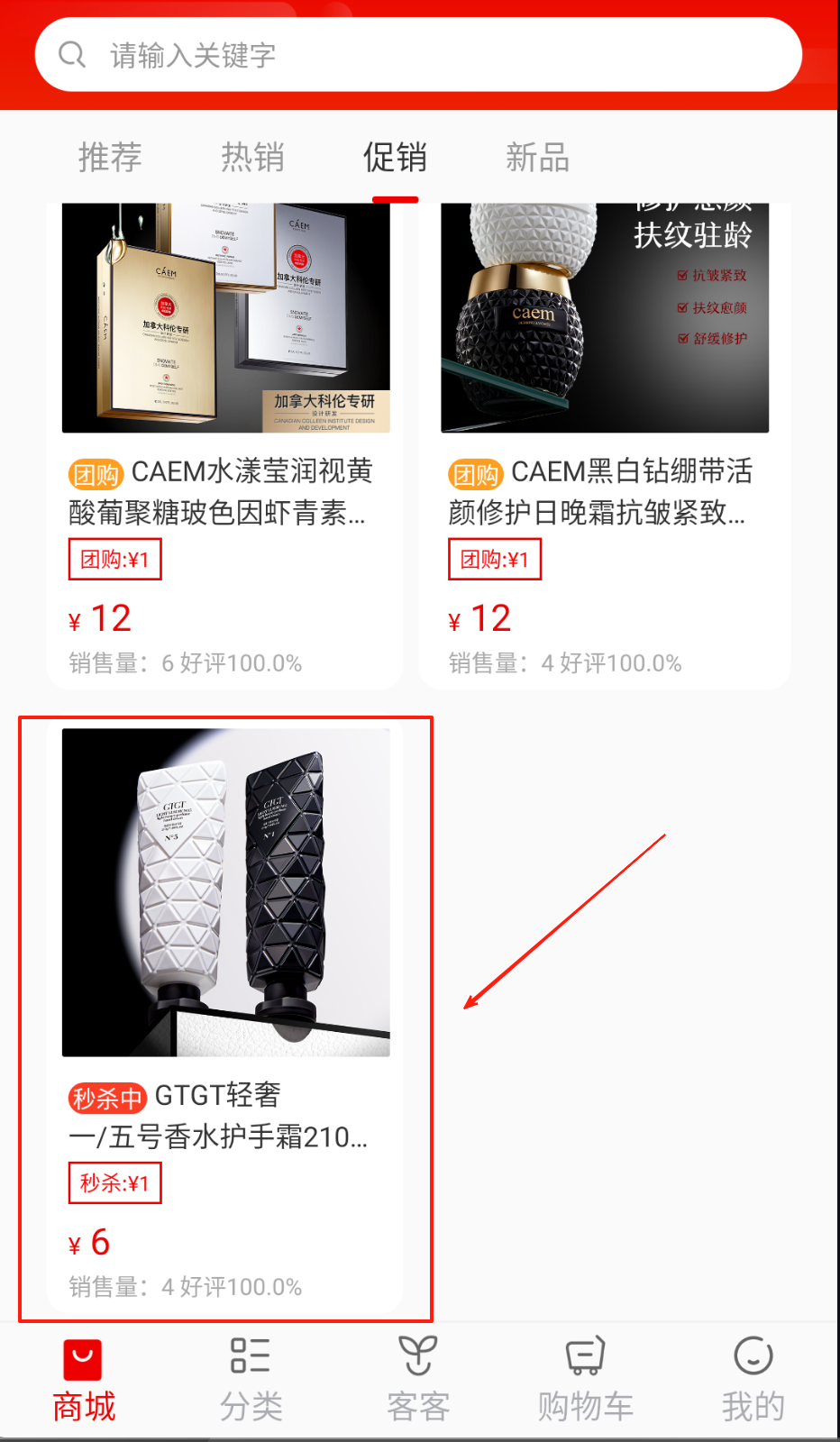Screen dimensions: 840x1442
Task: Switch to the 推荐 tab
Action: click(110, 158)
